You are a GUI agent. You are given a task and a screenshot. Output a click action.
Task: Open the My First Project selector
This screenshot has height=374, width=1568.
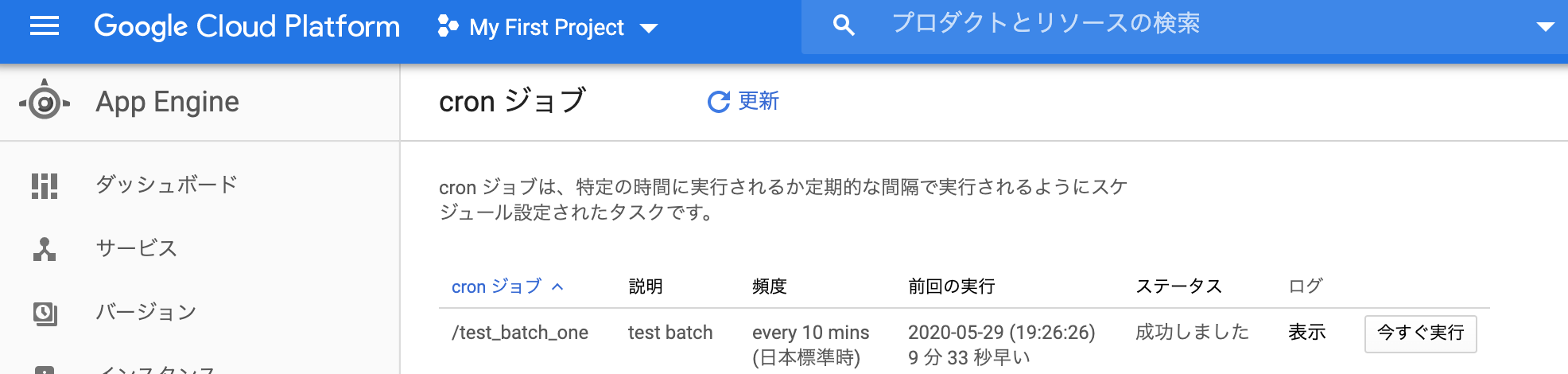[548, 27]
